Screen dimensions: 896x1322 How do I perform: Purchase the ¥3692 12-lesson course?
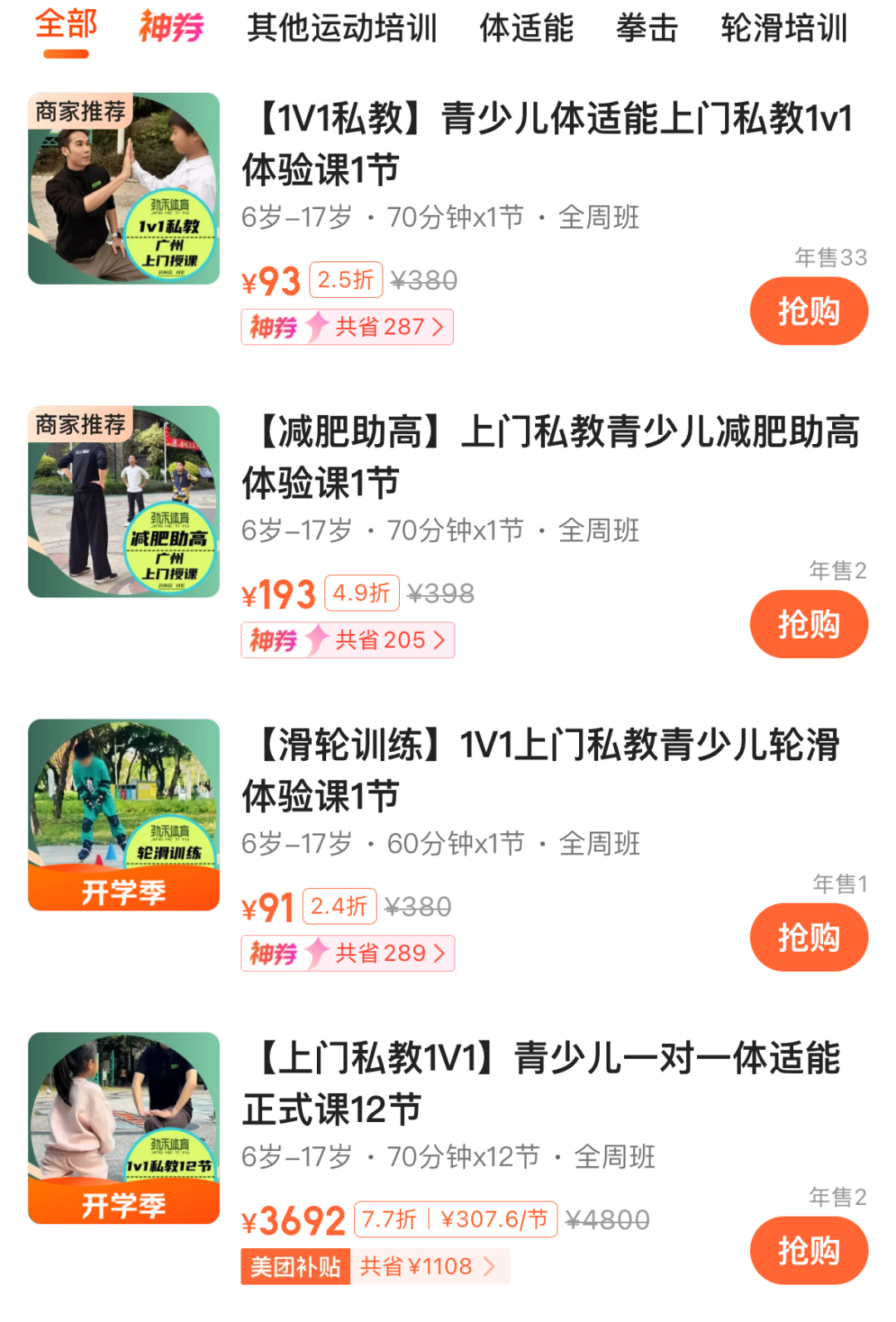809,1250
